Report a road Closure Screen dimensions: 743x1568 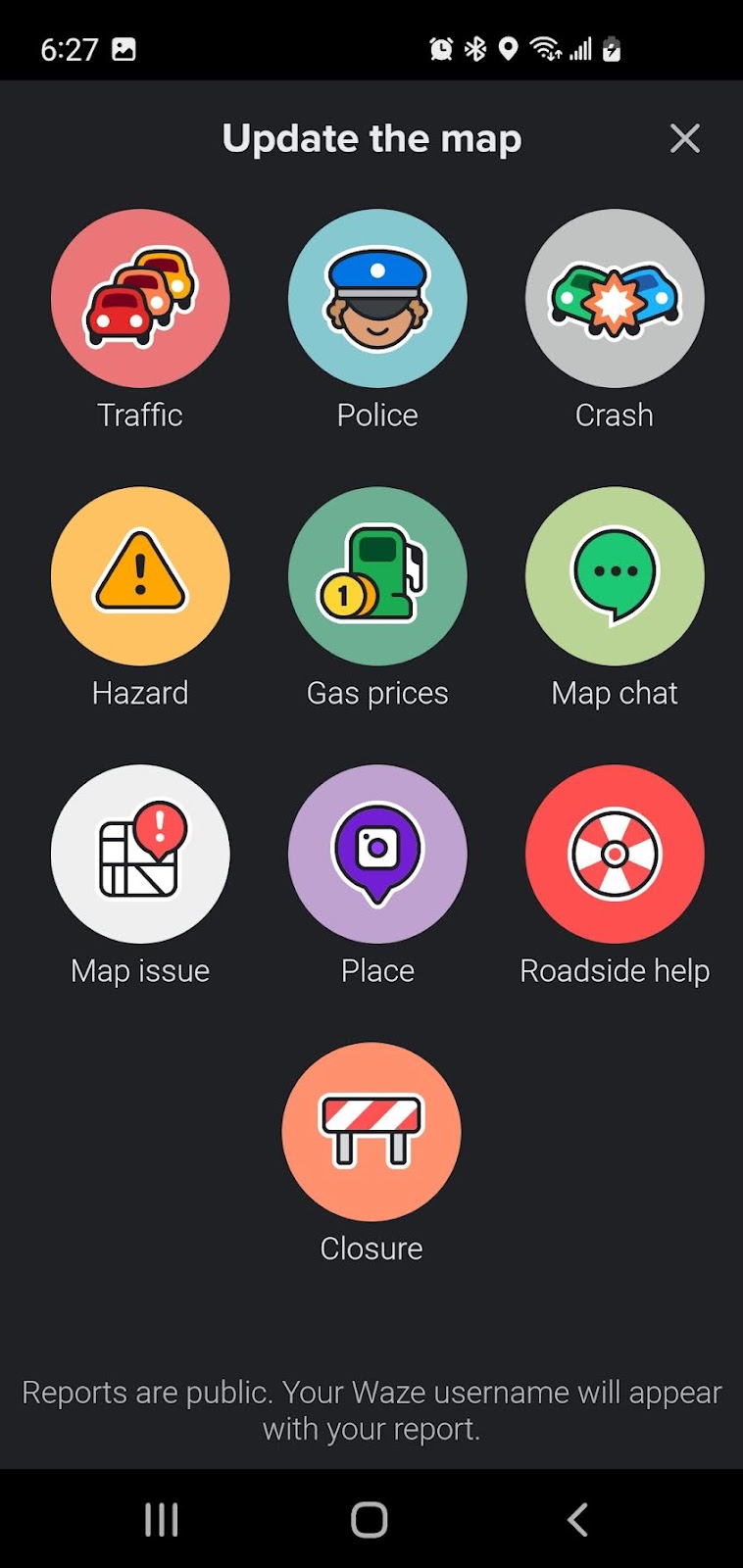coord(371,1132)
